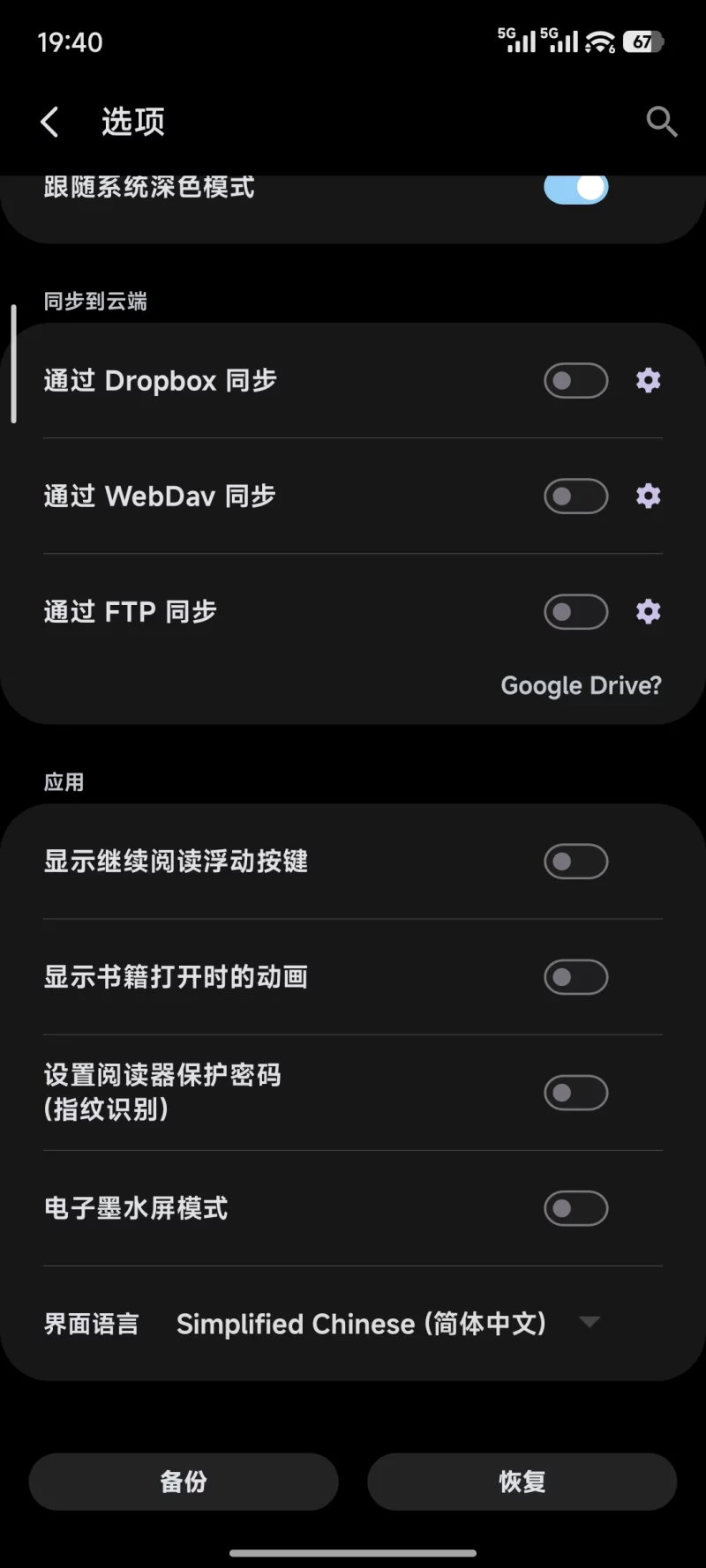The width and height of the screenshot is (706, 1568).
Task: Tap the Google Drive? link
Action: pyautogui.click(x=581, y=685)
